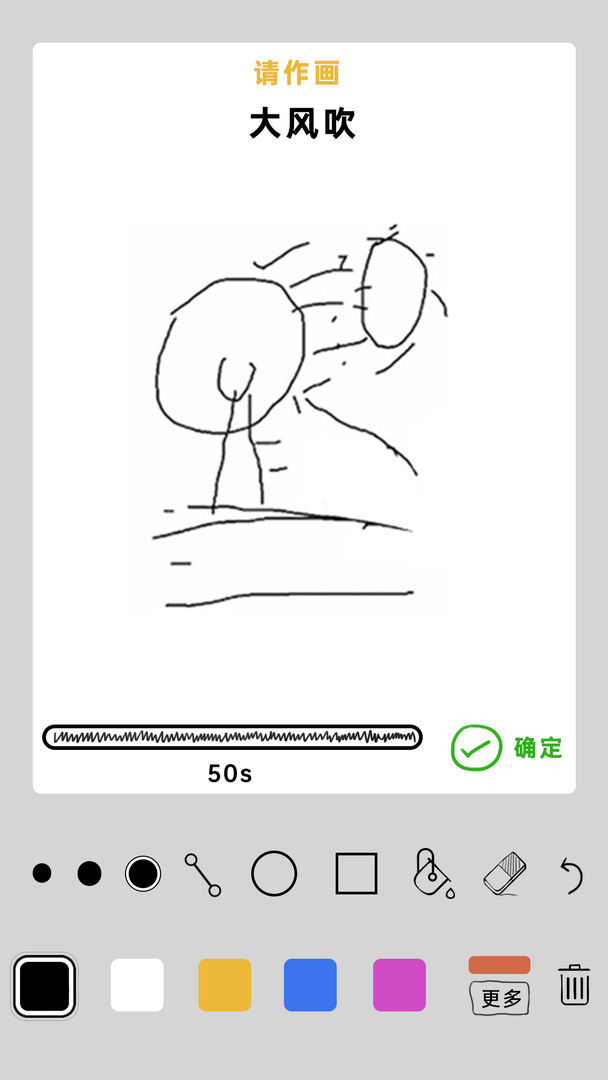608x1080 pixels.
Task: Pick the magenta color swatch
Action: [399, 985]
